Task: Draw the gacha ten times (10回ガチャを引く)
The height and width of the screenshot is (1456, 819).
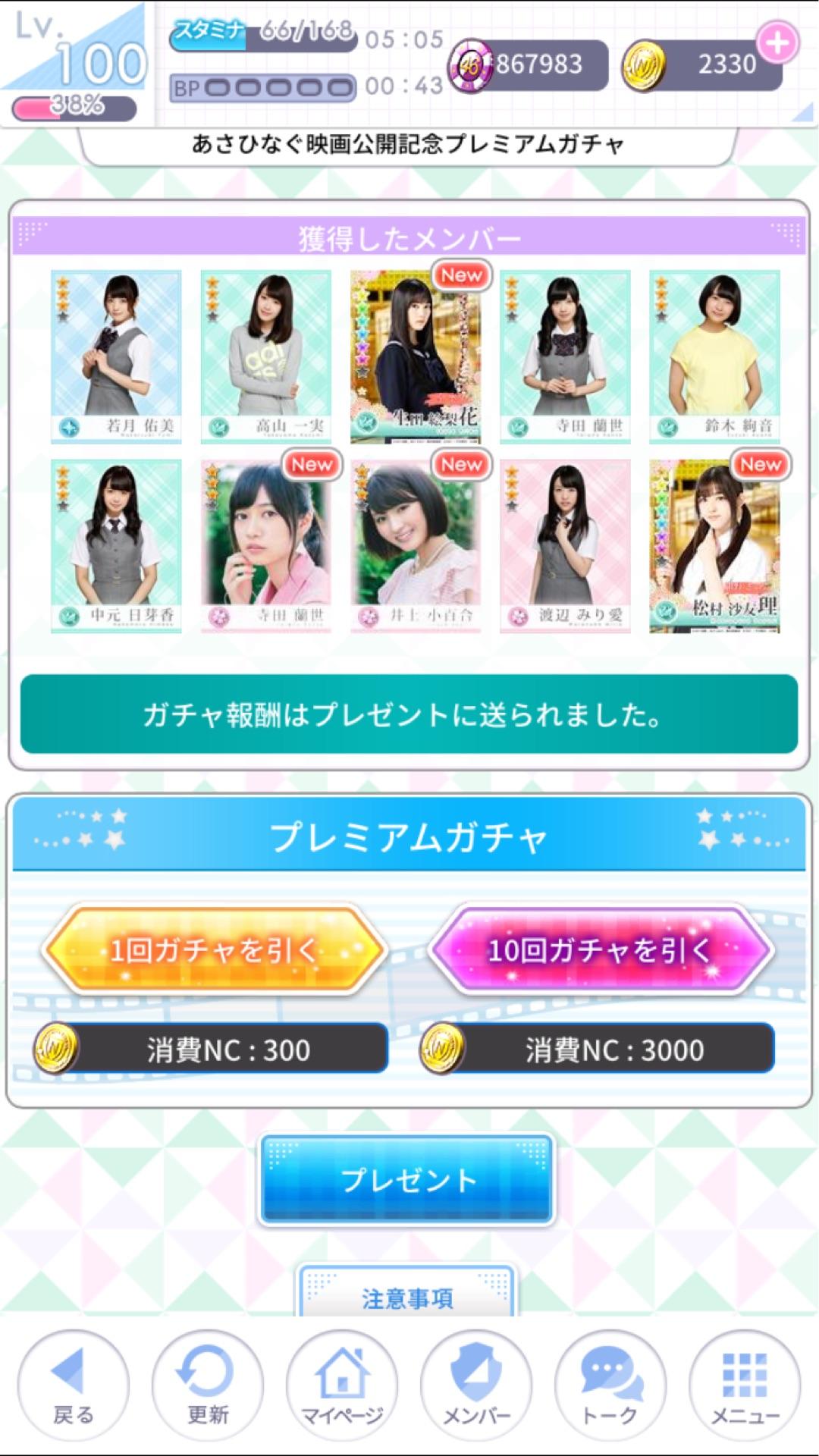Action: coord(601,950)
